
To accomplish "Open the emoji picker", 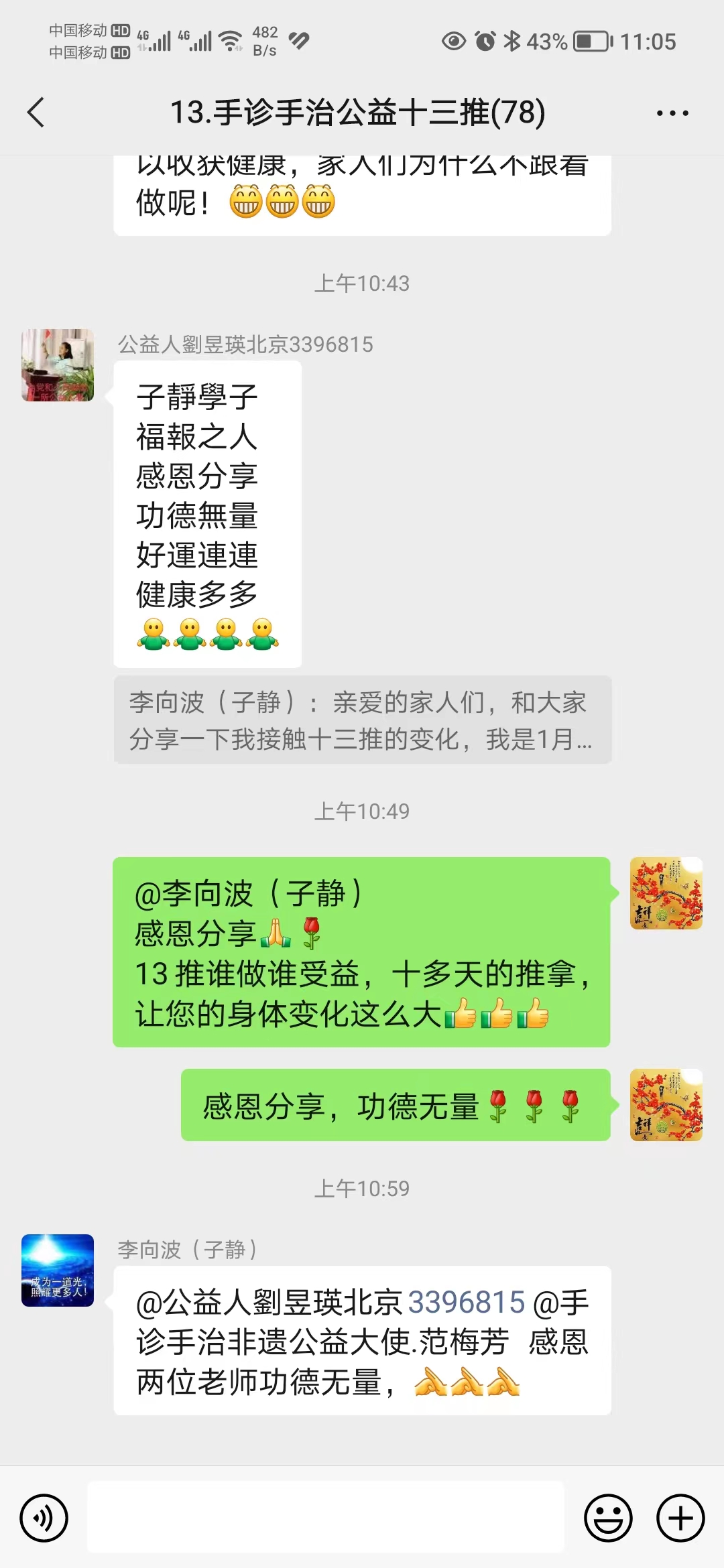I will click(x=608, y=1518).
